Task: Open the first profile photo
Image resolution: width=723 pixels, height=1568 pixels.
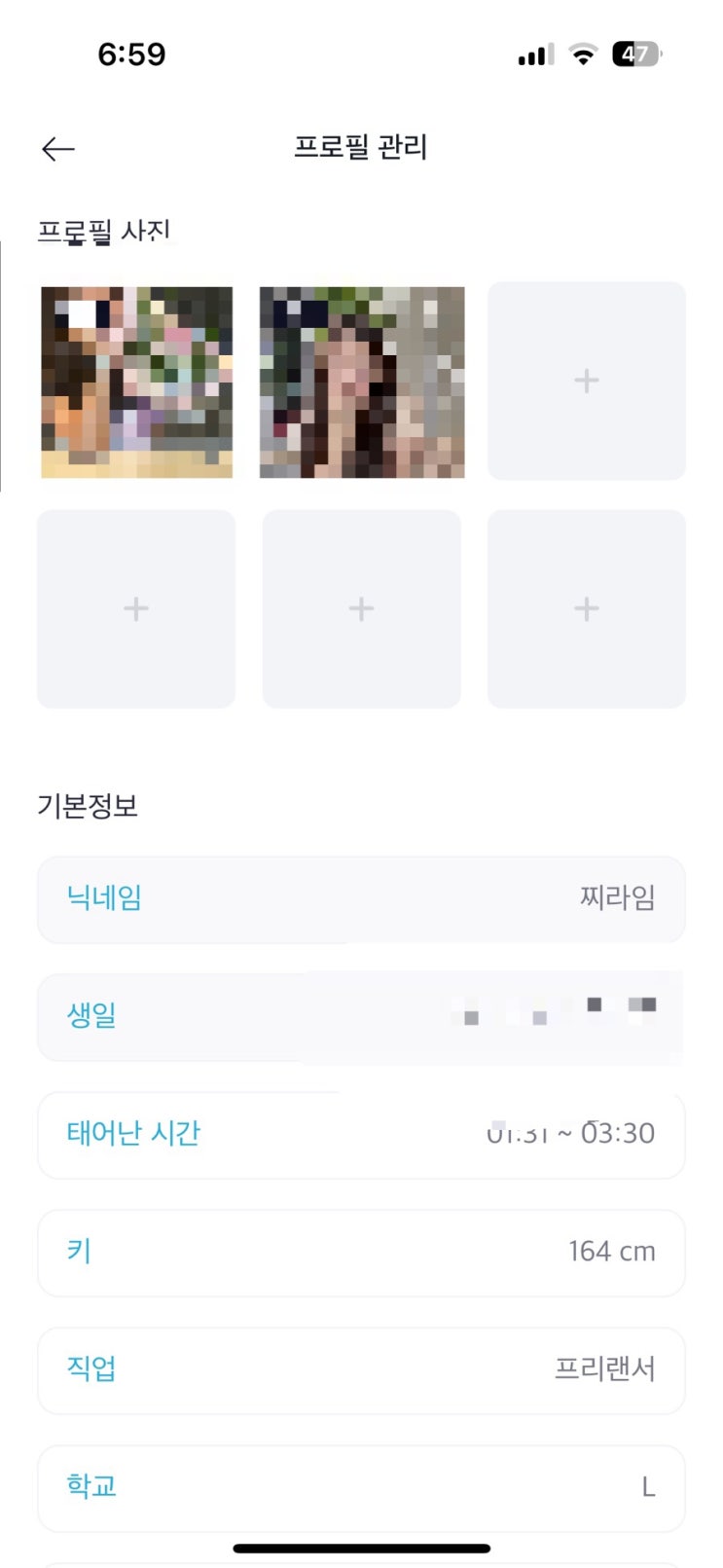Action: pos(136,382)
